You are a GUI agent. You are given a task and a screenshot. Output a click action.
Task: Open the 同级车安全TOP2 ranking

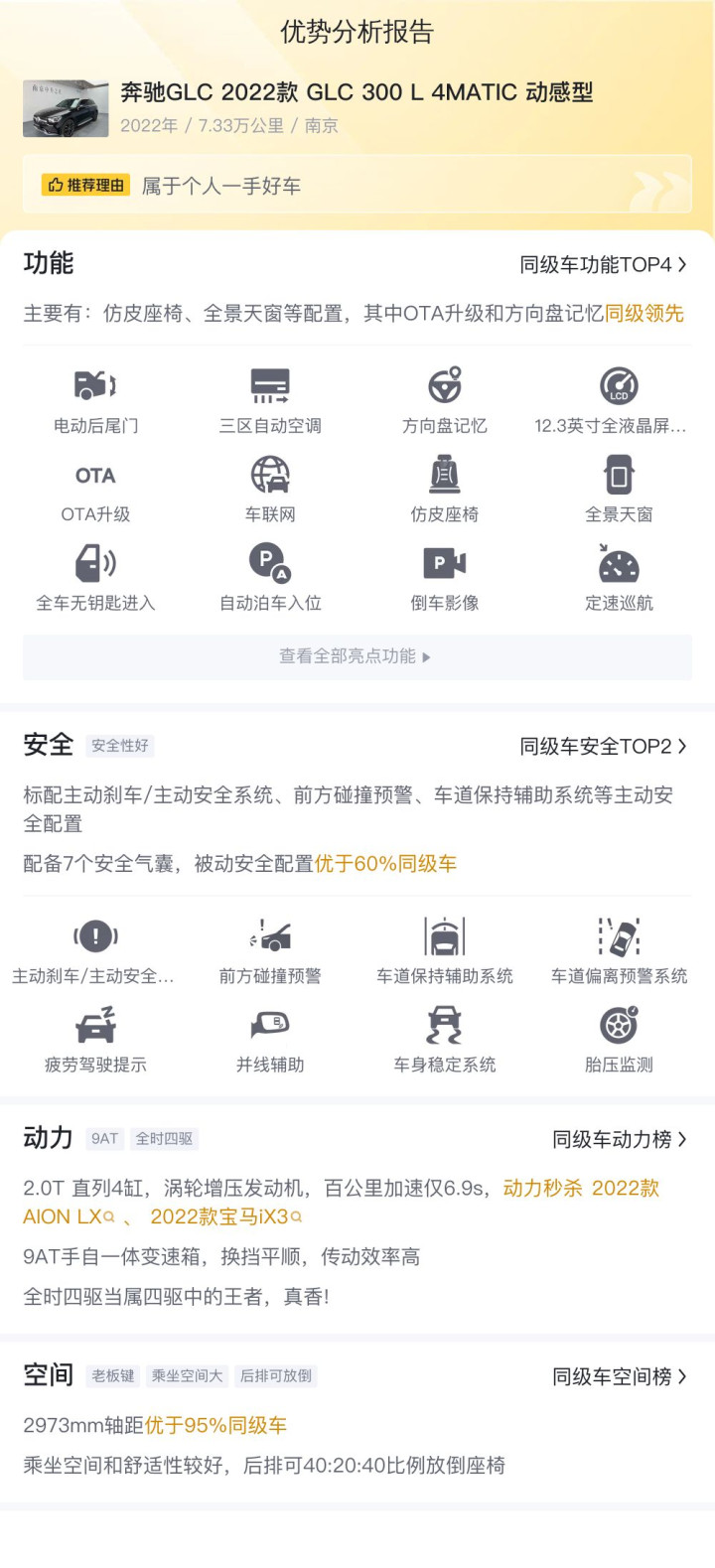603,747
